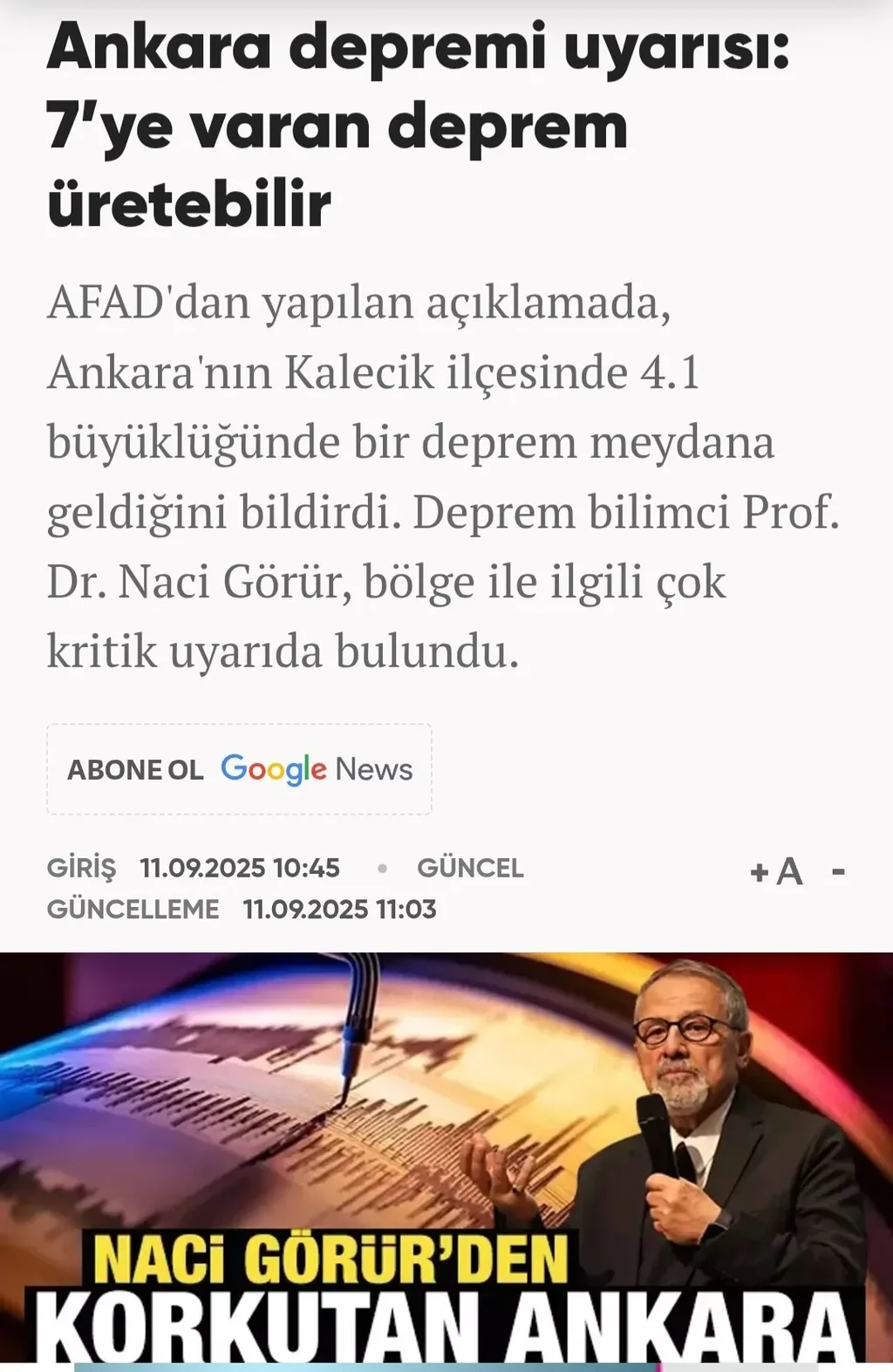Click the GİRİŞ timestamp label
893x1372 pixels.
point(82,869)
